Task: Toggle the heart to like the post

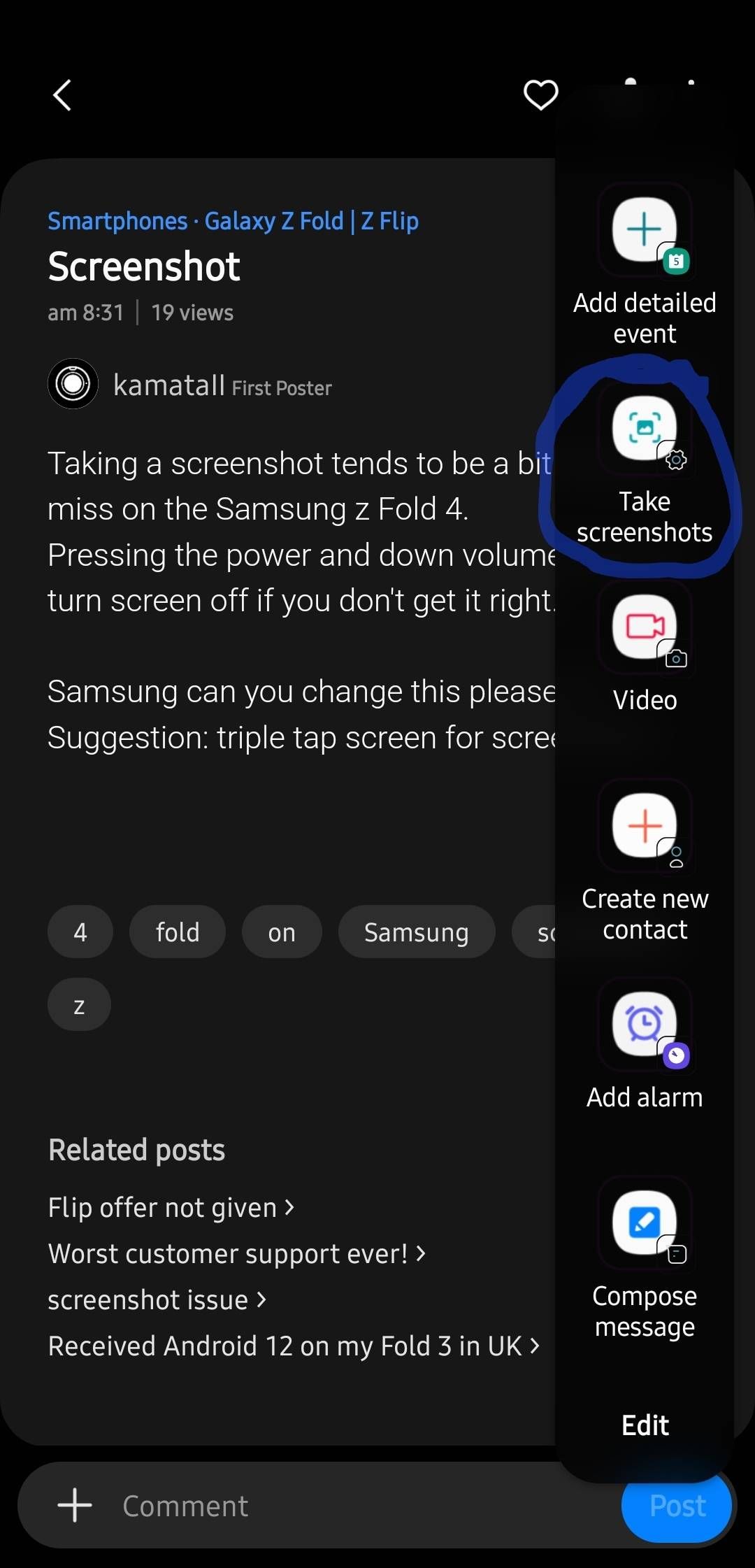Action: pos(540,96)
